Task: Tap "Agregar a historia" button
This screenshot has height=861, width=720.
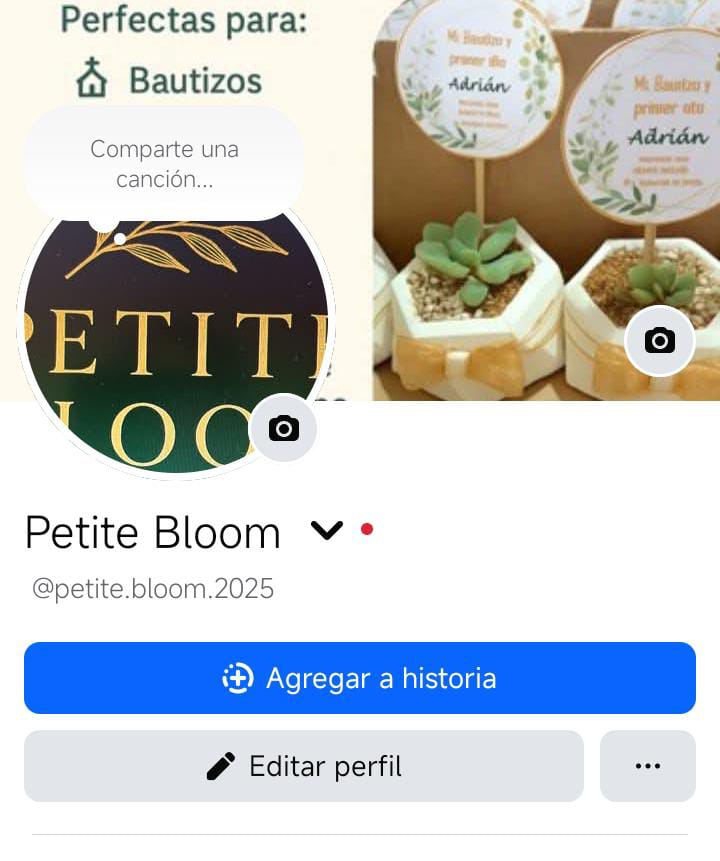Action: click(x=360, y=678)
